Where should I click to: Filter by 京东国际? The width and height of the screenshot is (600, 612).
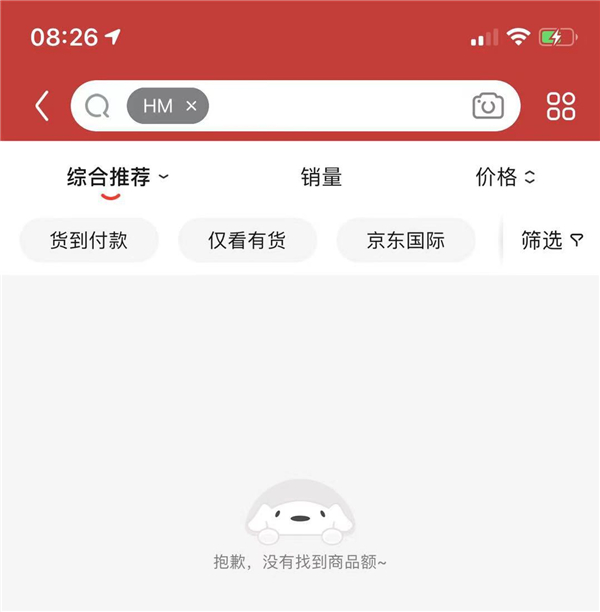(405, 240)
